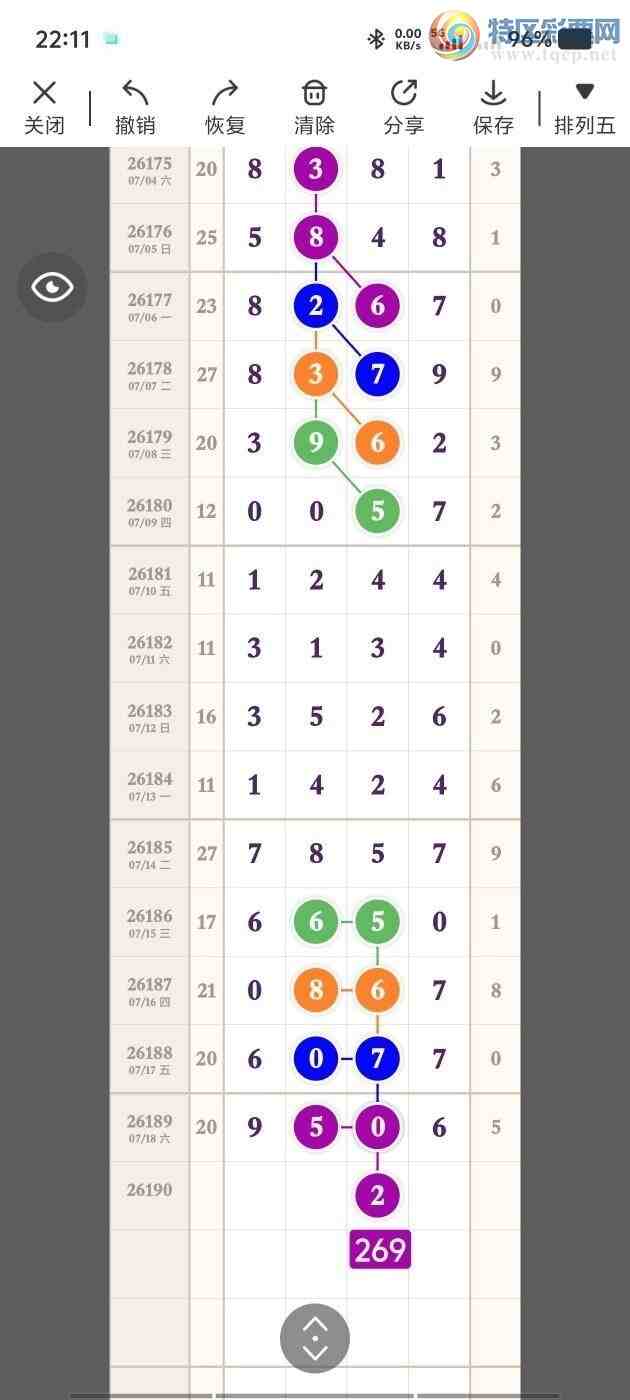The image size is (630, 1400).
Task: Save the chart with 保存
Action: [x=493, y=108]
